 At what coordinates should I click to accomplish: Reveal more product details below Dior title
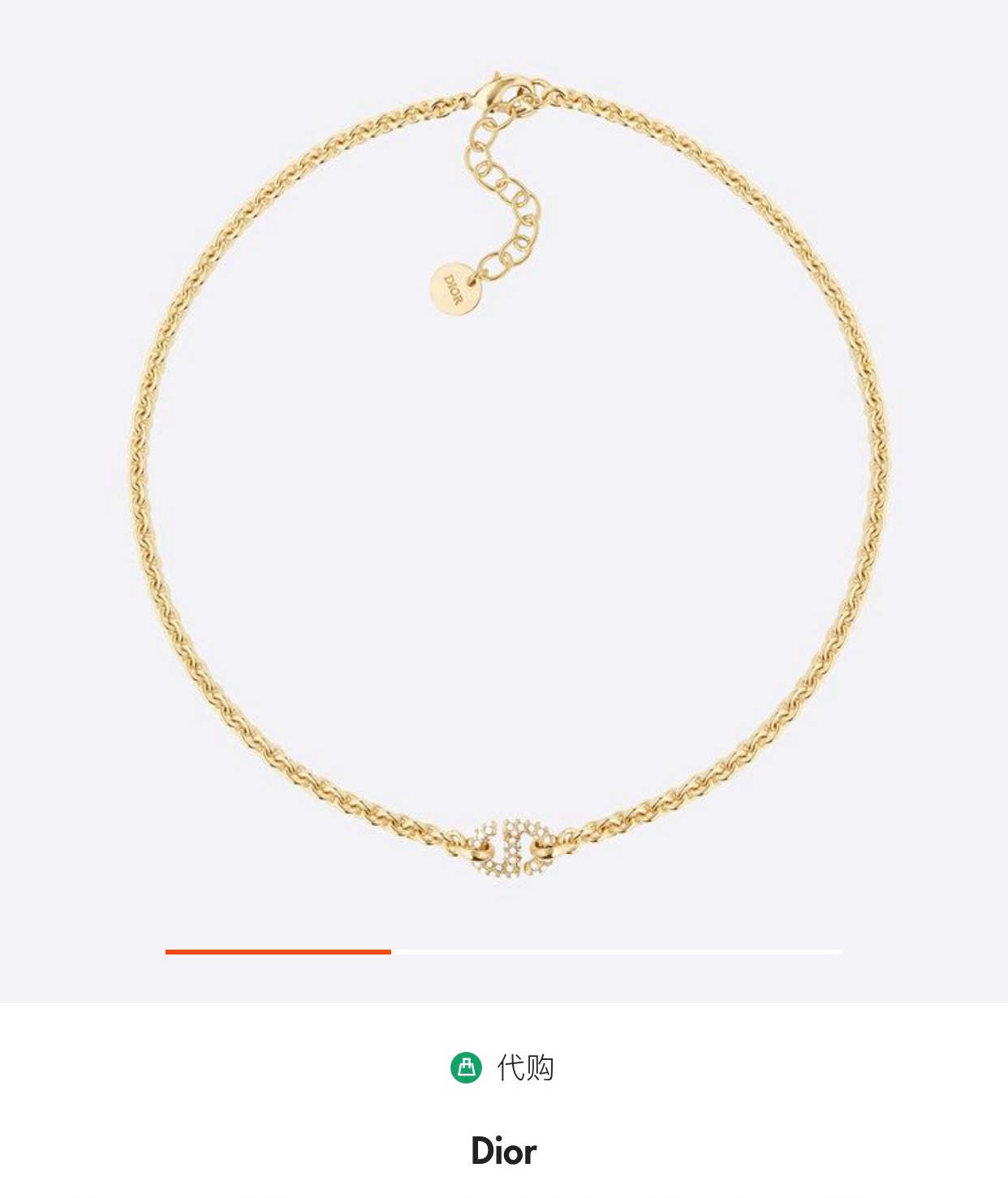[503, 1148]
